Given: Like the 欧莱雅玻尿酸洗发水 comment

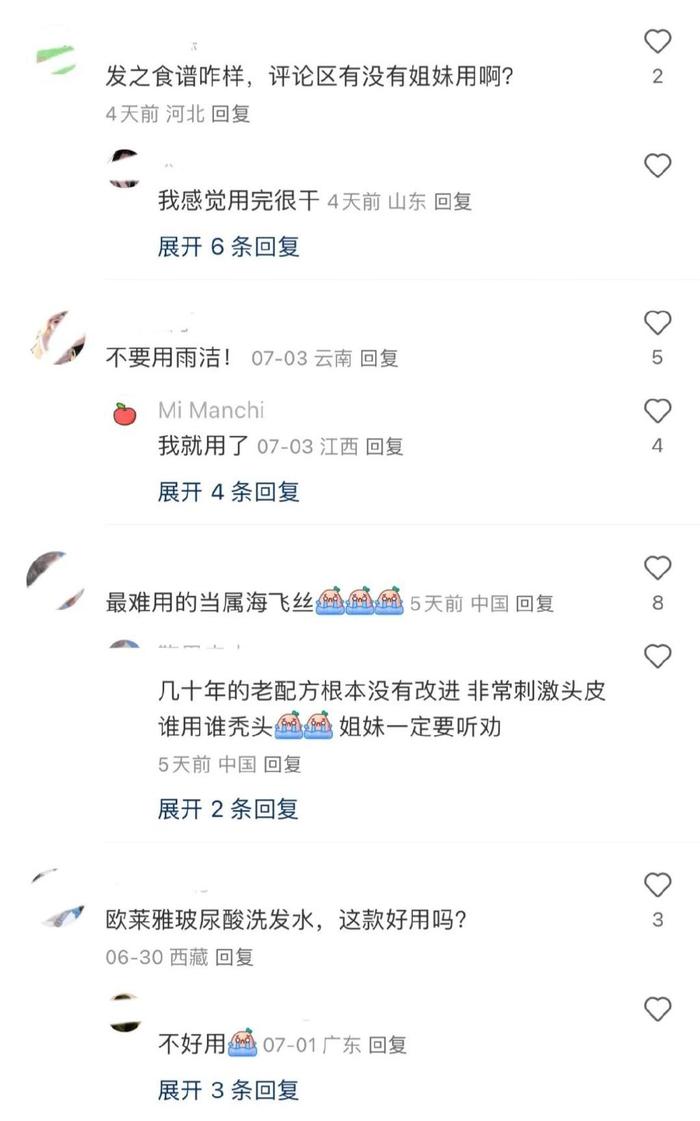Looking at the screenshot, I should coord(657,885).
